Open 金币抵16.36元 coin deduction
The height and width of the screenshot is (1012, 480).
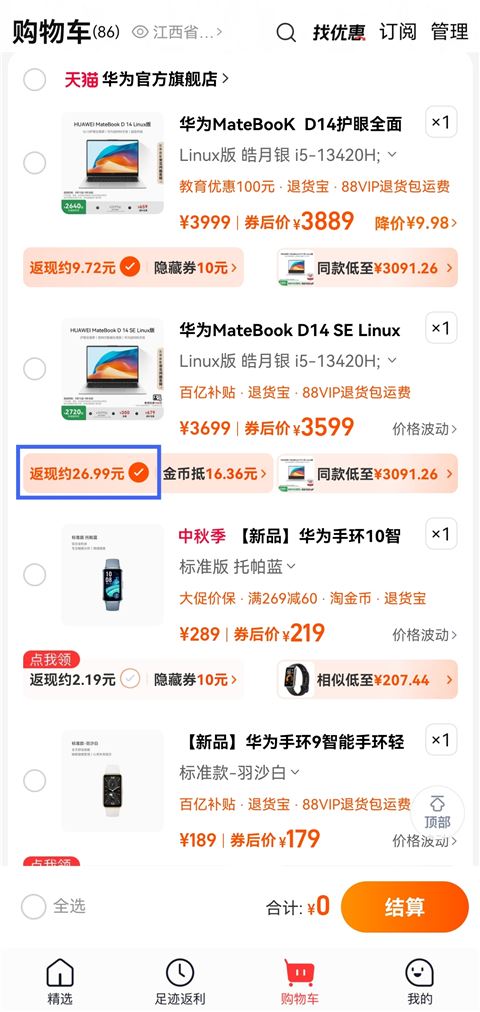click(214, 474)
